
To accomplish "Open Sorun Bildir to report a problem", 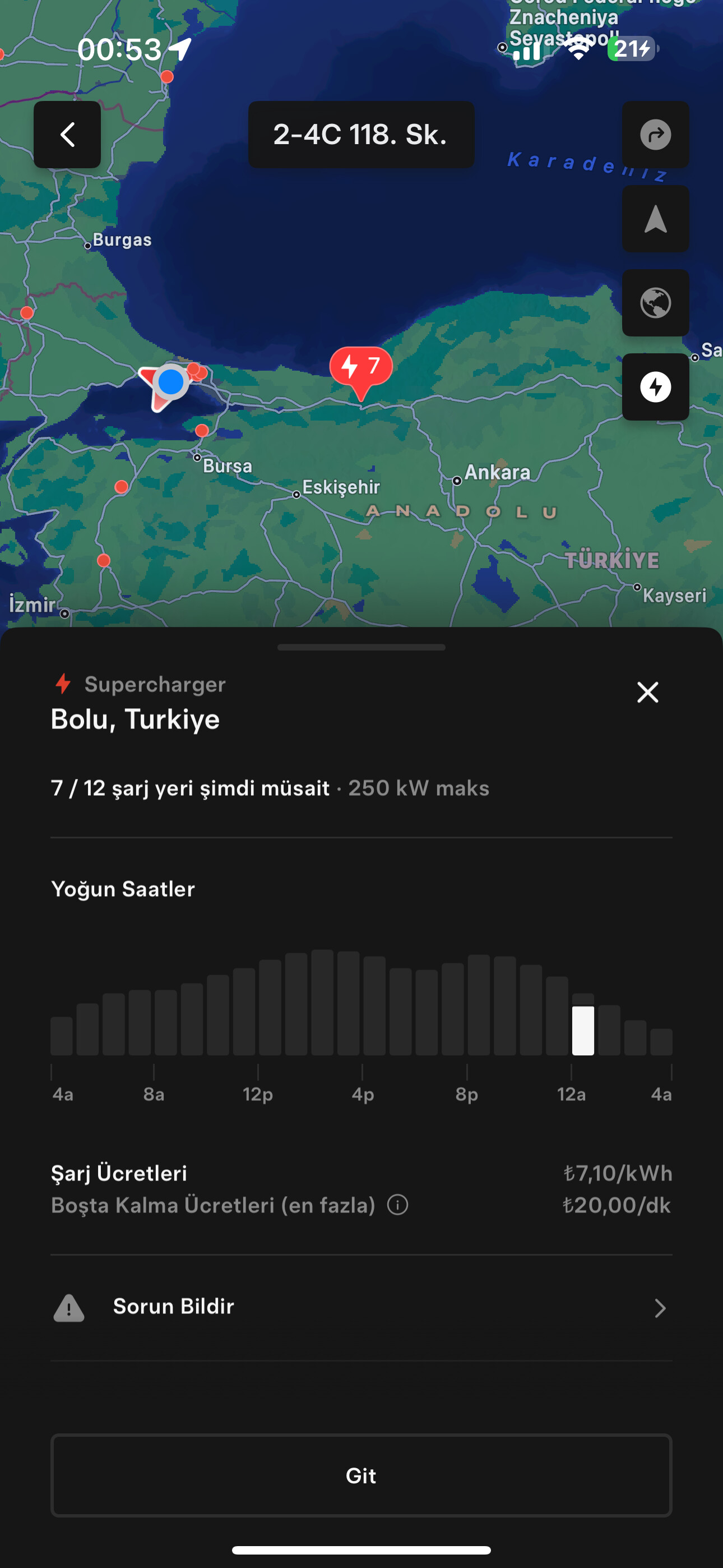I will click(x=361, y=1307).
